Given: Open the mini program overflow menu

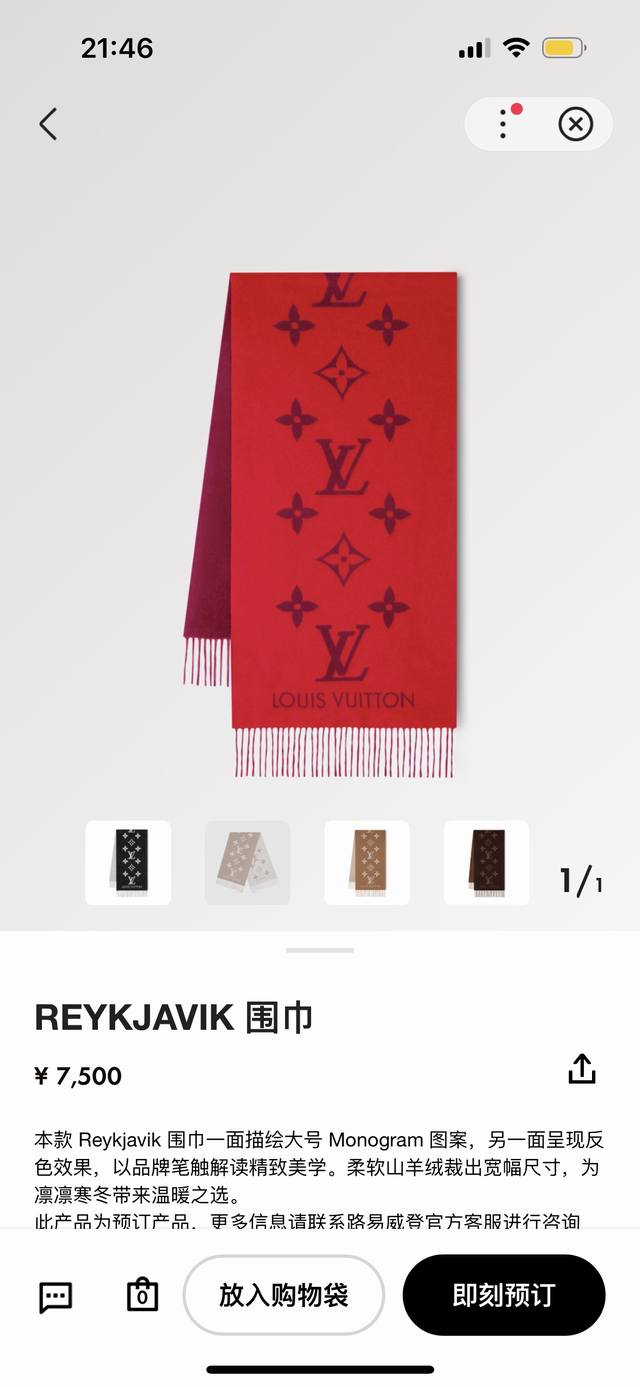Looking at the screenshot, I should click(x=503, y=124).
